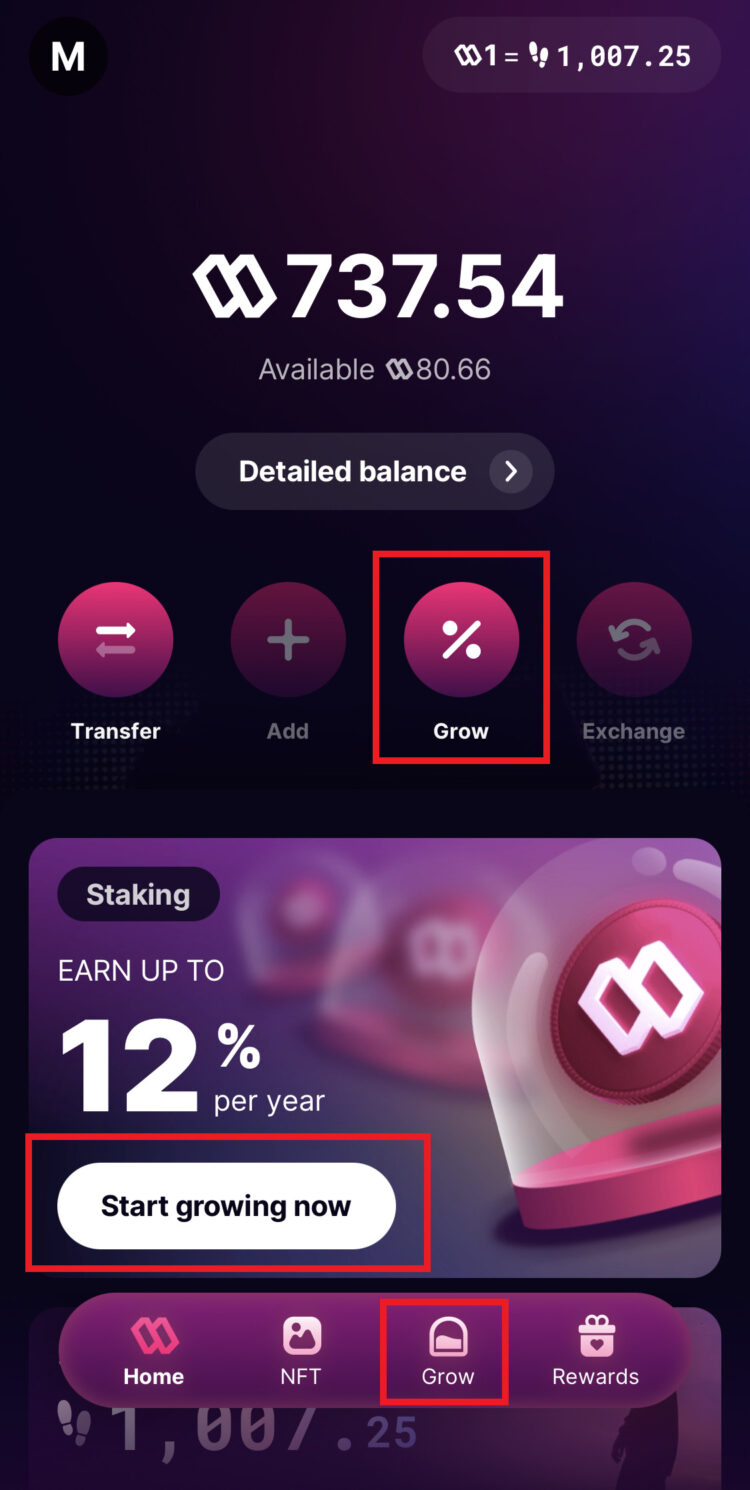
Task: Switch to the Rewards tab
Action: [595, 1351]
